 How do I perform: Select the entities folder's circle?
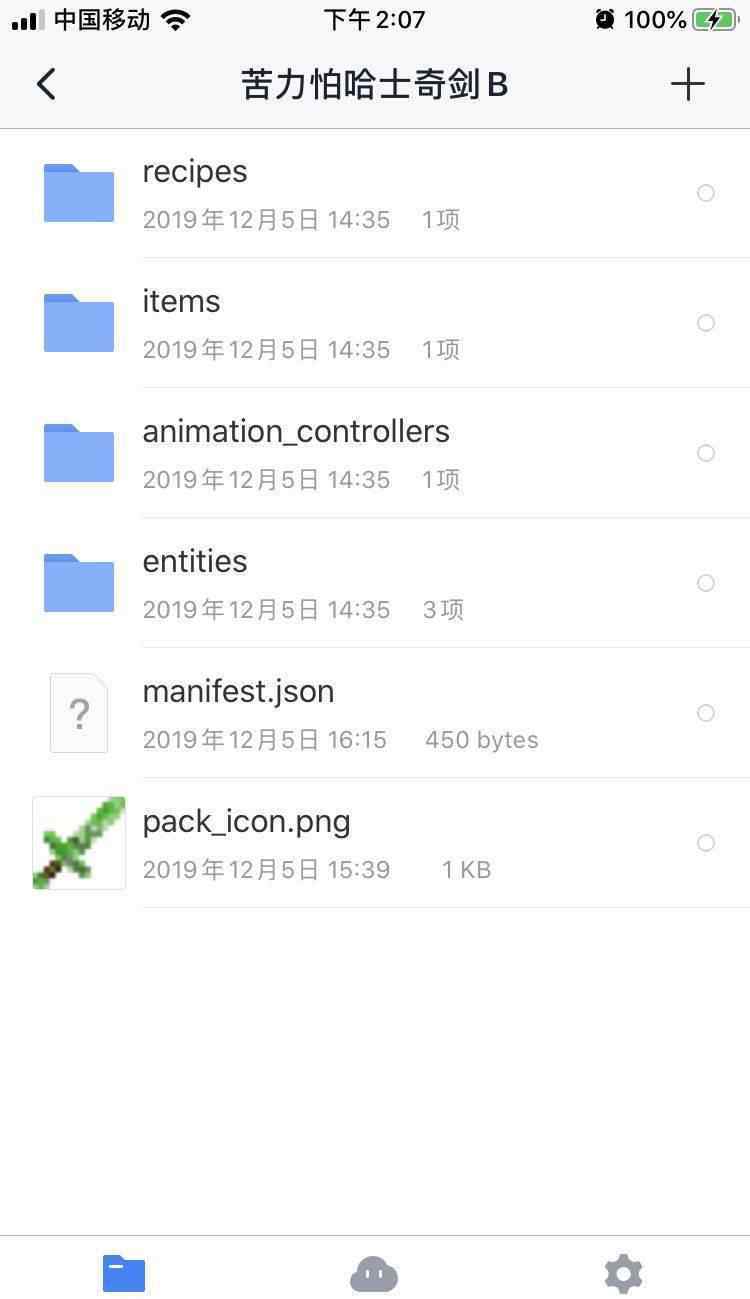[x=706, y=583]
